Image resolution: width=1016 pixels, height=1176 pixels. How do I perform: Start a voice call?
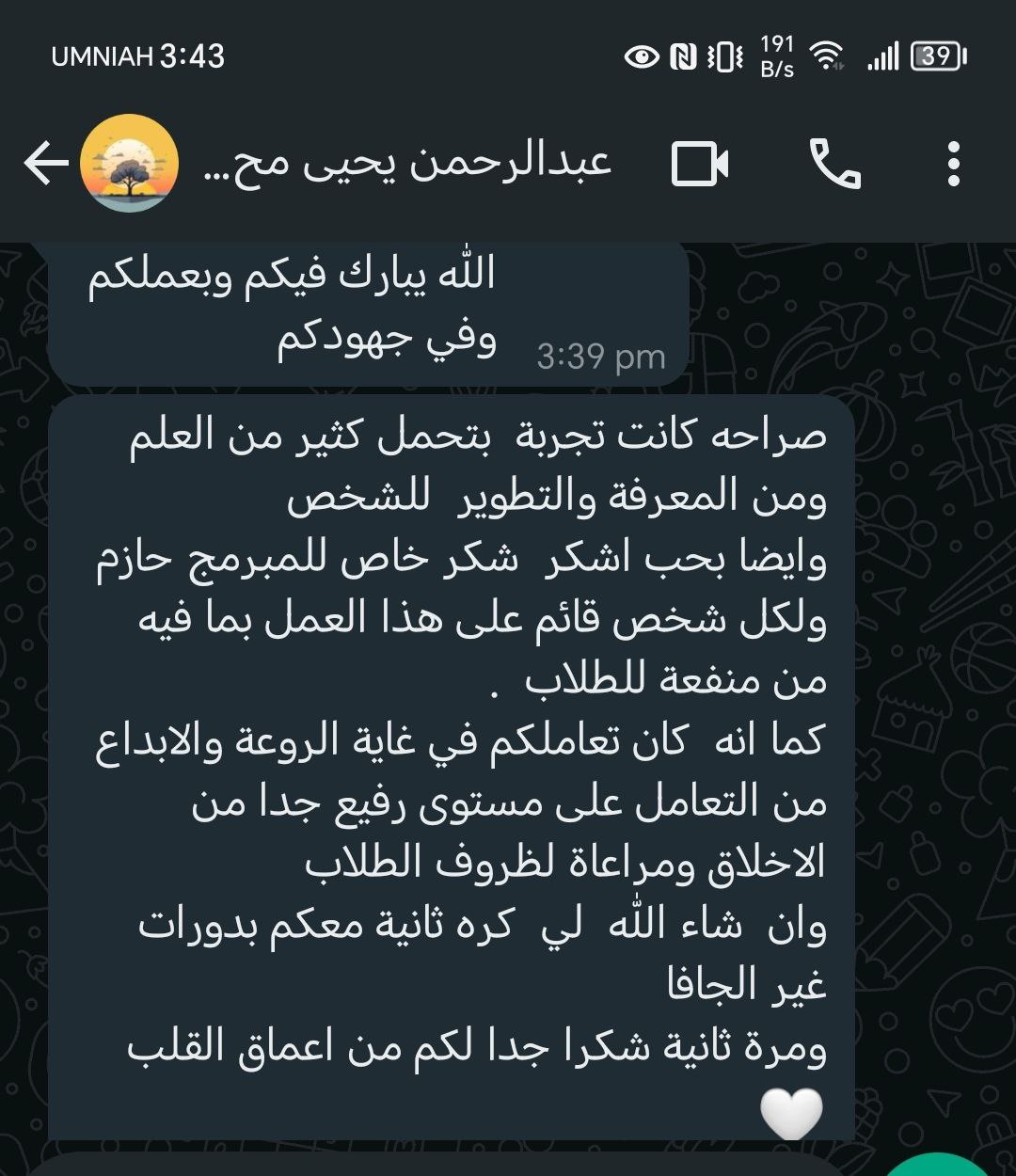click(x=834, y=165)
